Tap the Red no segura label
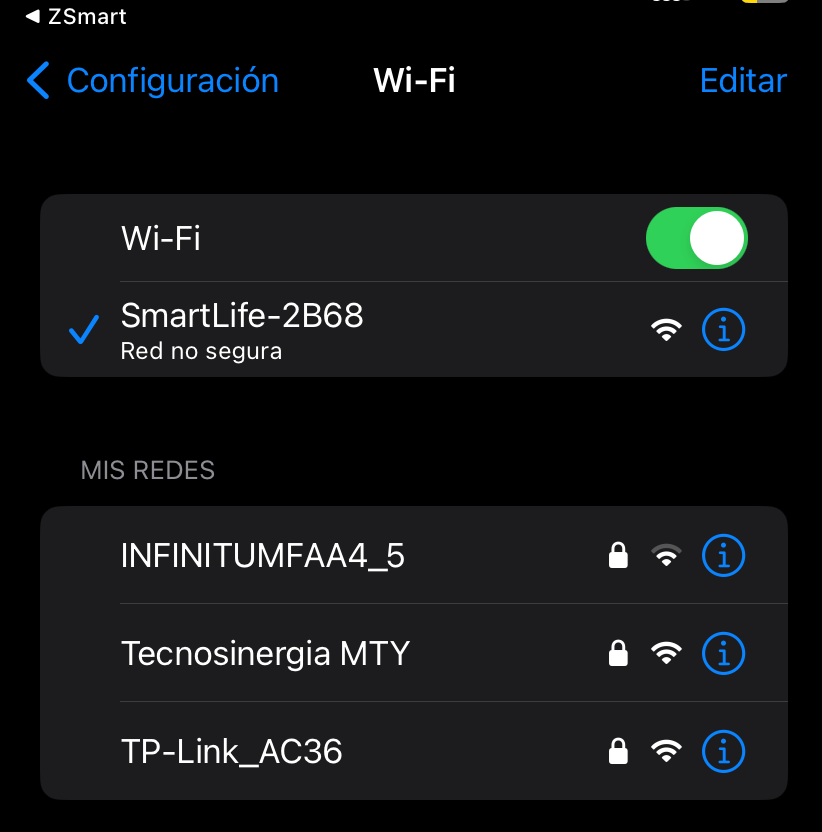 201,351
